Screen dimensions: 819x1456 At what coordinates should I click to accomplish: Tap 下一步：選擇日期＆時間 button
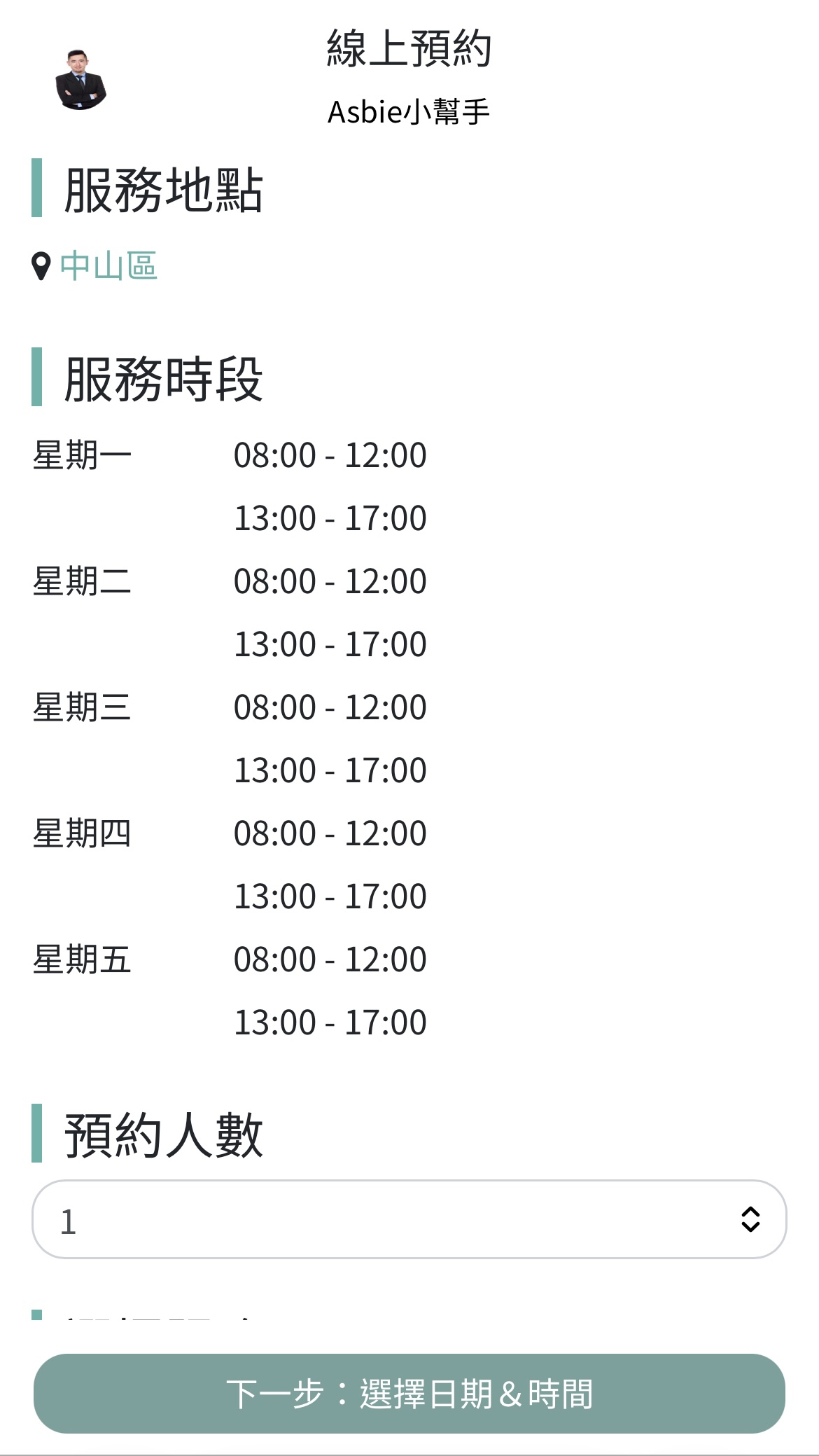click(x=409, y=1394)
